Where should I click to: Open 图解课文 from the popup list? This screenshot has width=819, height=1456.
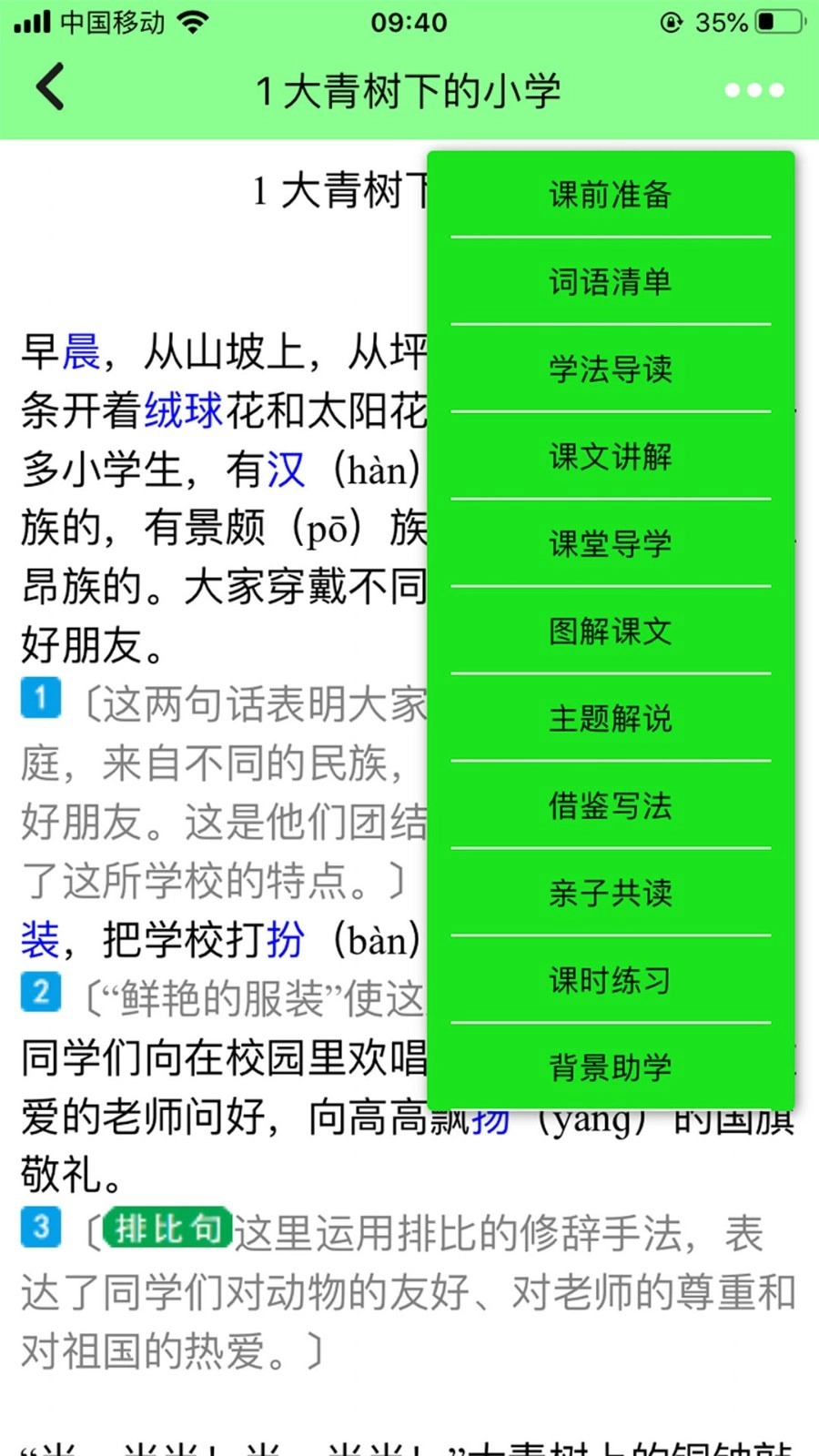coord(610,632)
